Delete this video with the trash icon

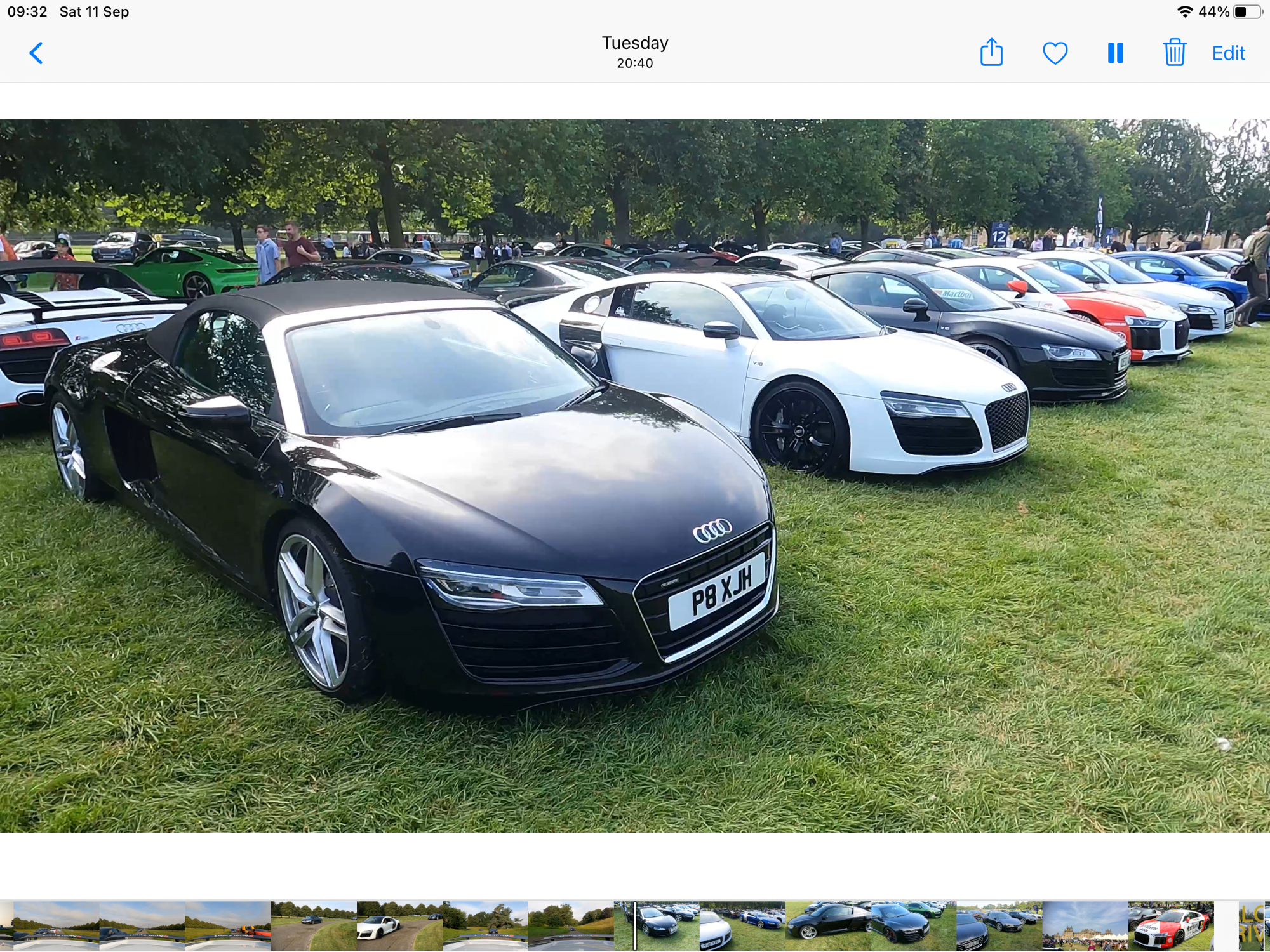pyautogui.click(x=1174, y=53)
